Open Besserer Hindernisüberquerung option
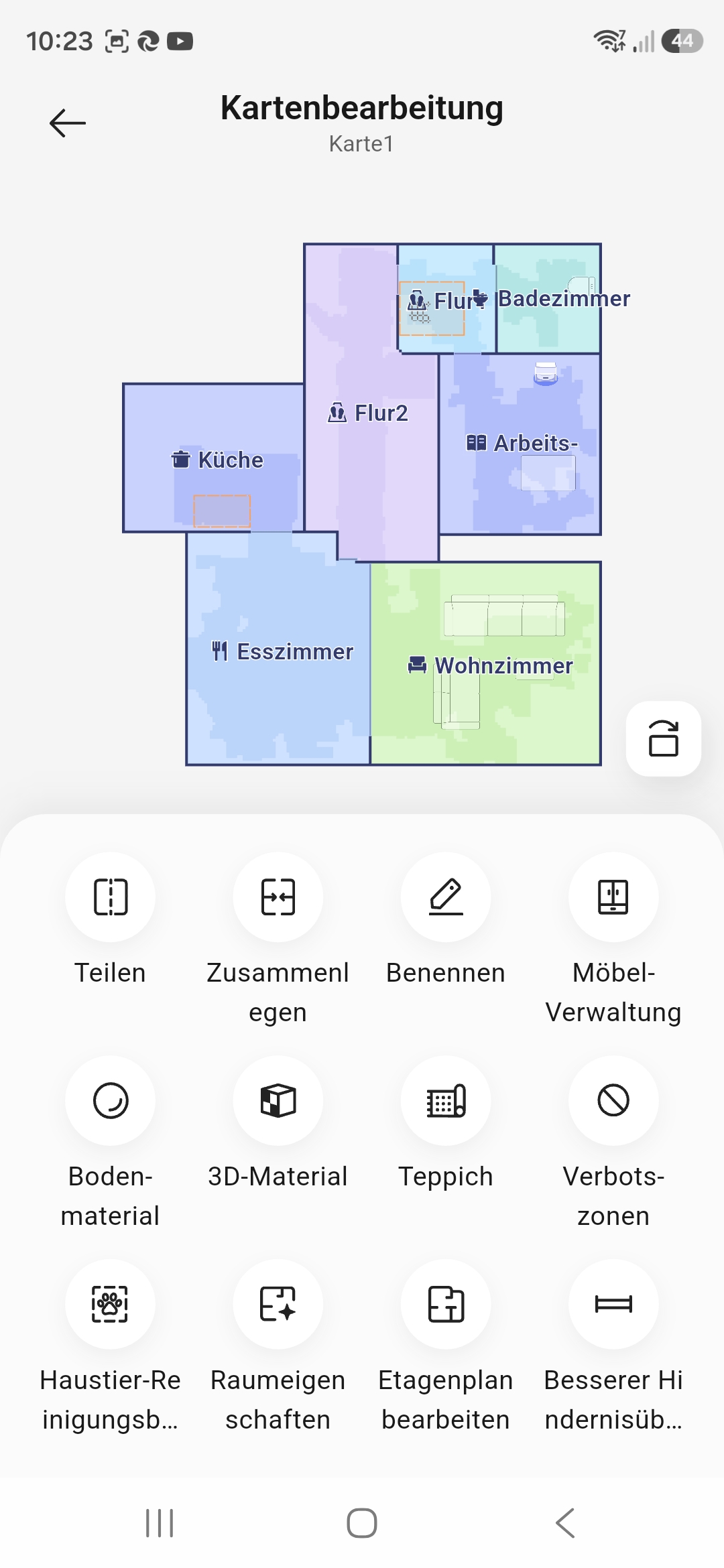Screen dimensions: 724x1568 coord(613,1305)
